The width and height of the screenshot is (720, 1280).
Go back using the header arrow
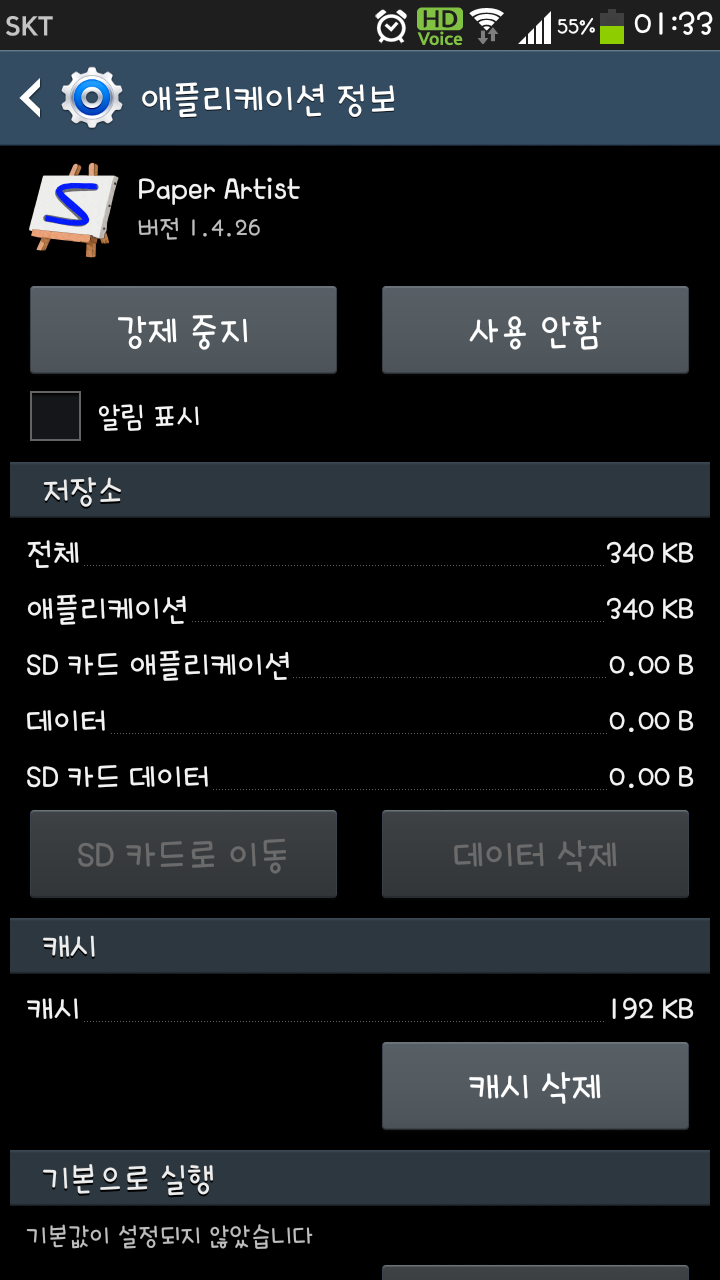pos(32,99)
